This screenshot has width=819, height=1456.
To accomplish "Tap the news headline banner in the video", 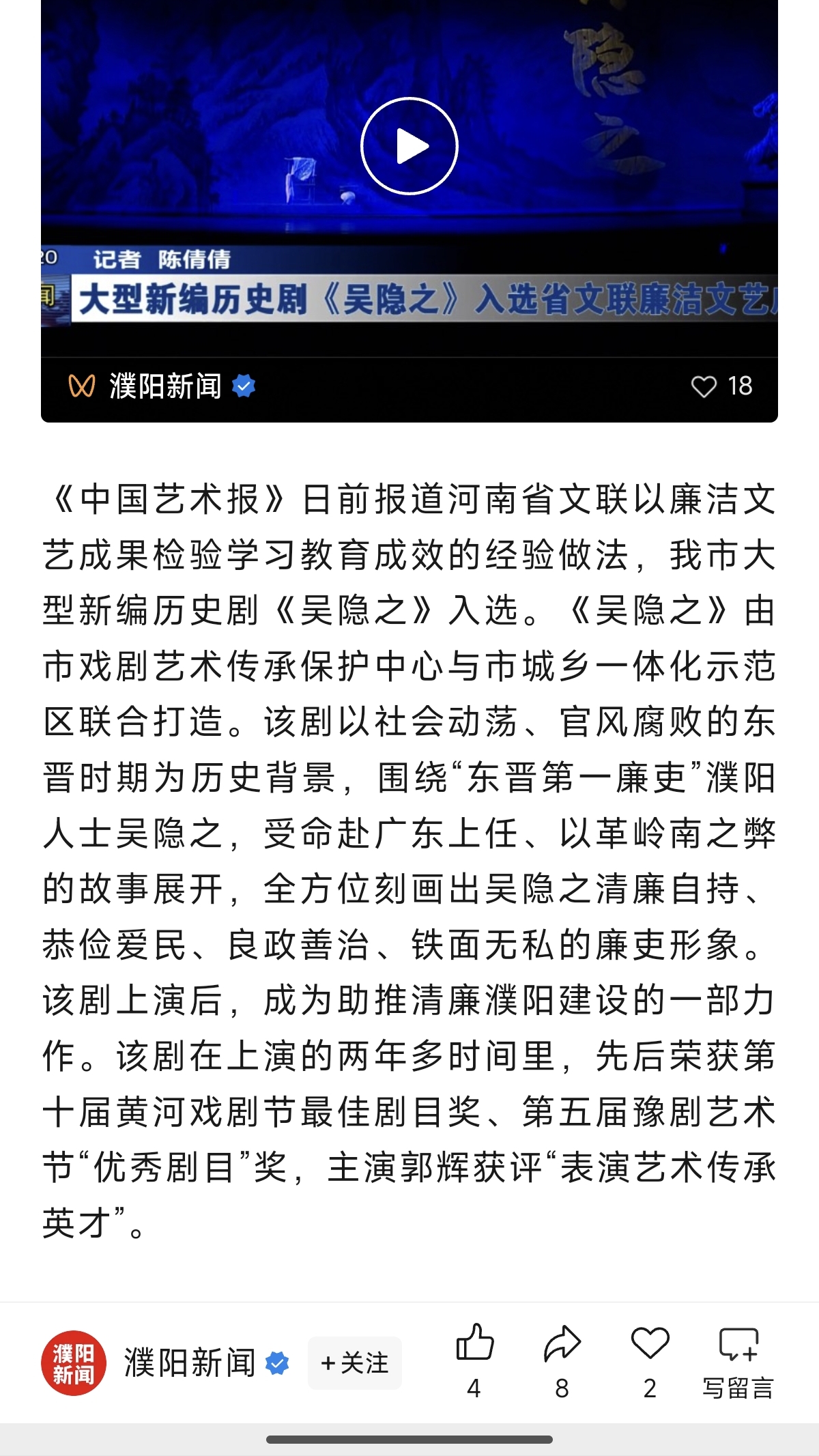I will tap(409, 296).
